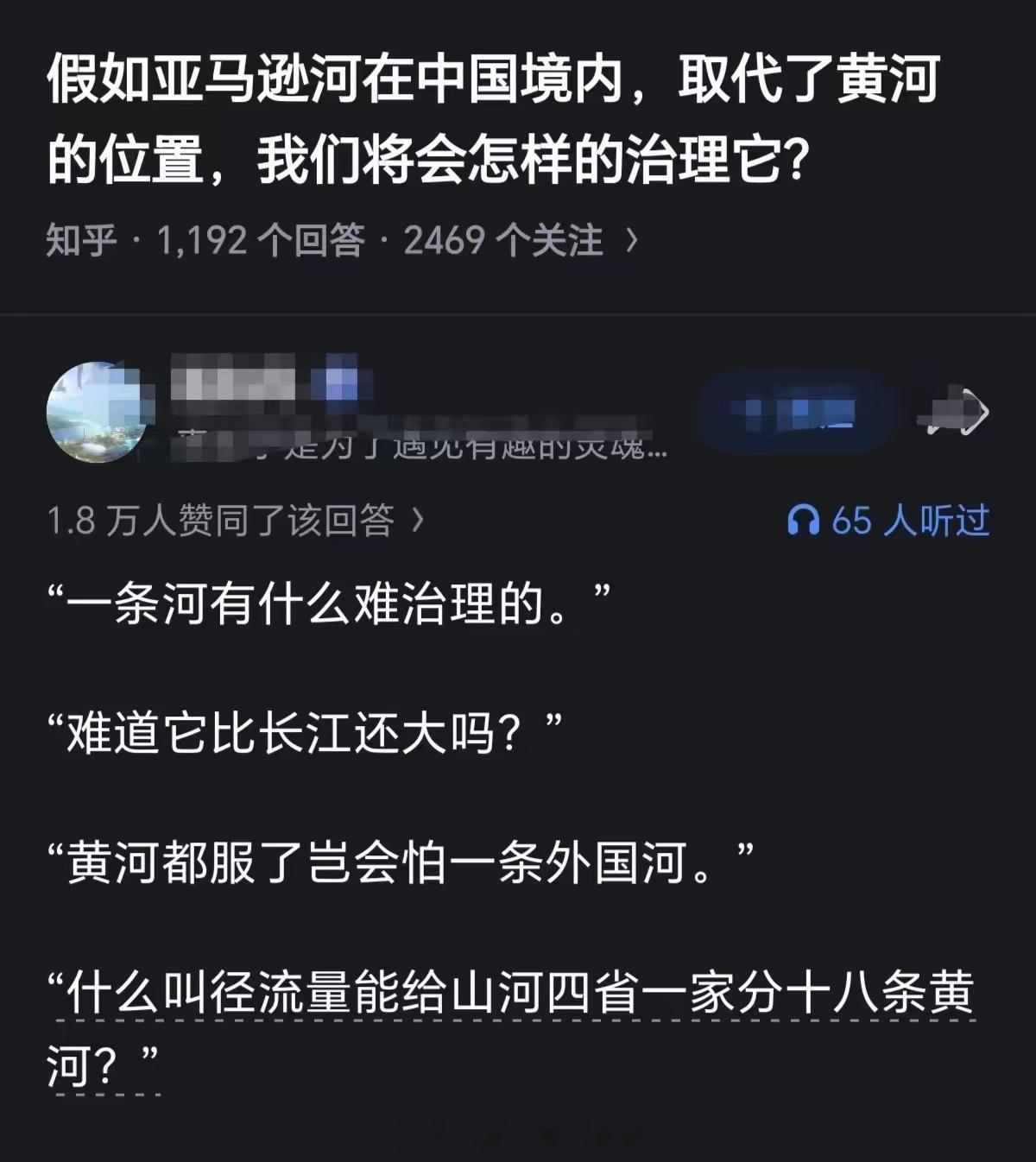Open the 1,192 个回答 answers link
Image resolution: width=1036 pixels, height=1162 pixels.
click(x=261, y=239)
